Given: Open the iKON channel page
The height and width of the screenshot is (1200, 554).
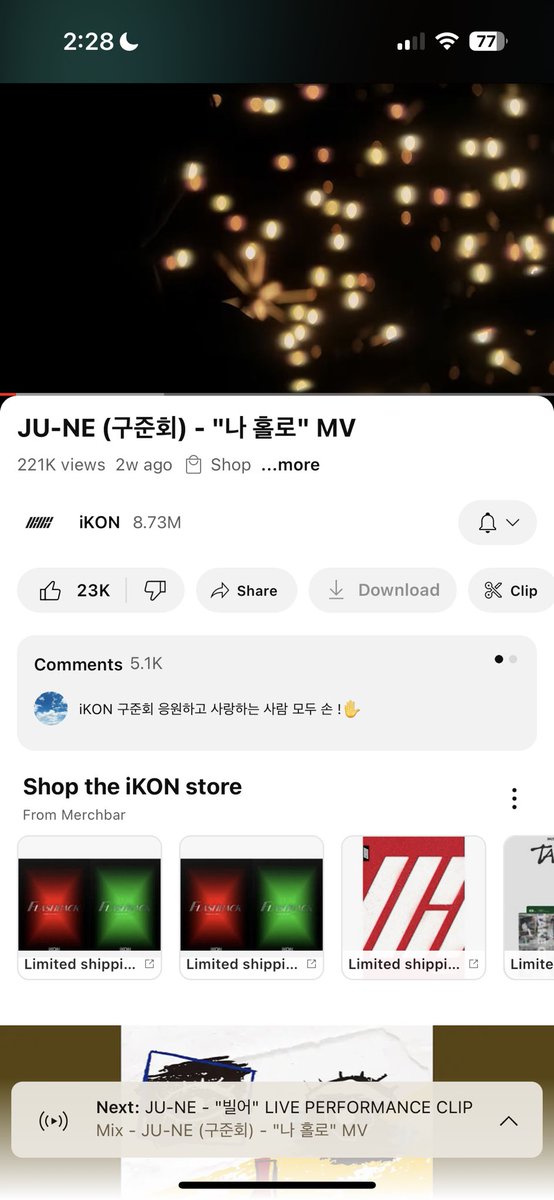Looking at the screenshot, I should click(x=98, y=522).
